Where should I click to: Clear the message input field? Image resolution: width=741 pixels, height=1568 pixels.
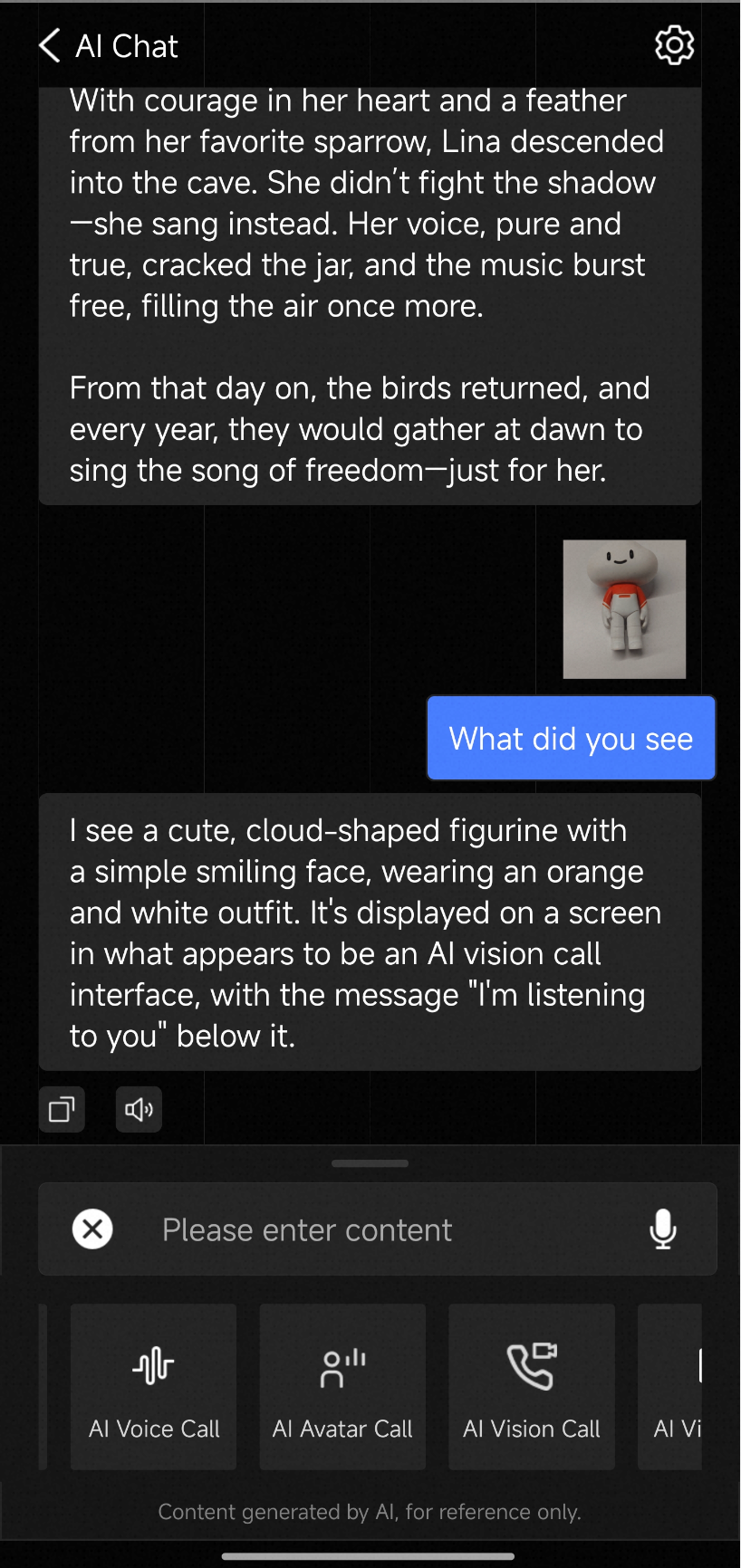91,1229
